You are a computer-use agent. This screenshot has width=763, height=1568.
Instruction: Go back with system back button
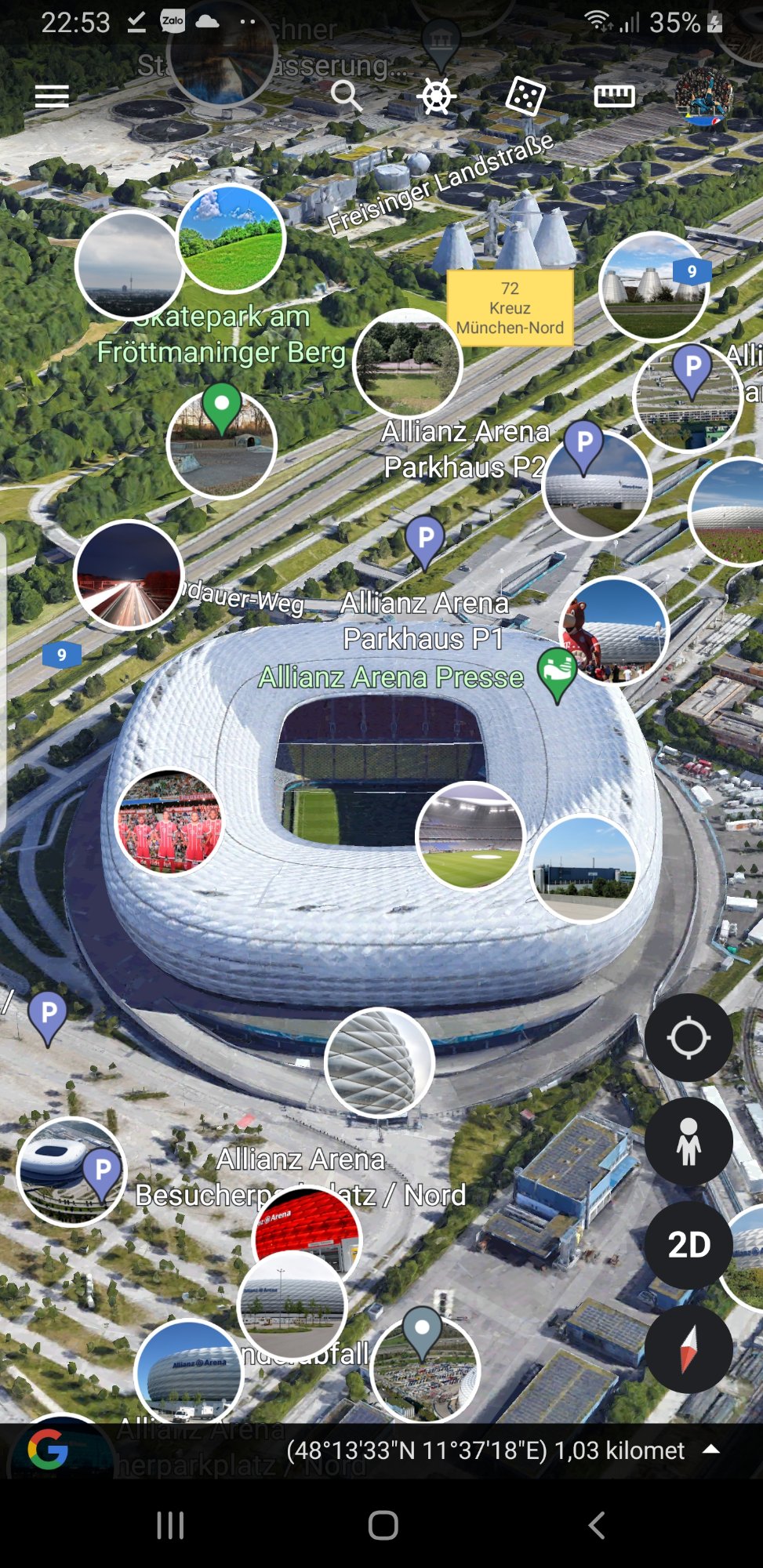pos(597,1526)
